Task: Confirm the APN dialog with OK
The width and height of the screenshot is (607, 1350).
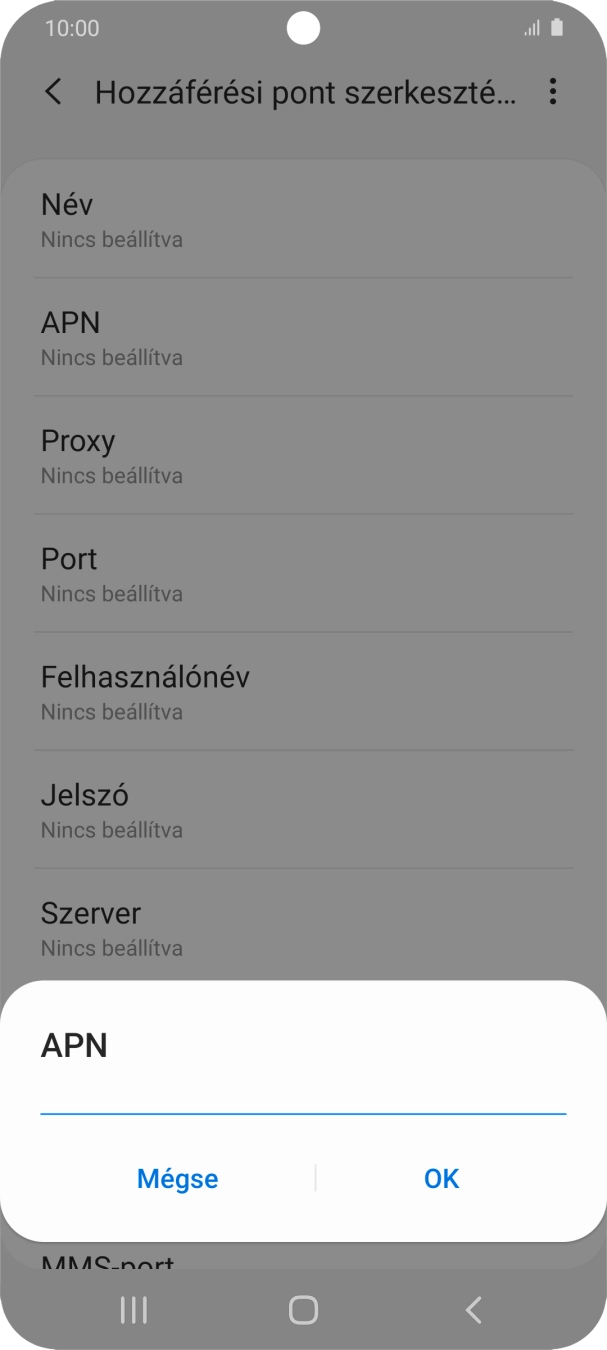Action: point(441,1178)
